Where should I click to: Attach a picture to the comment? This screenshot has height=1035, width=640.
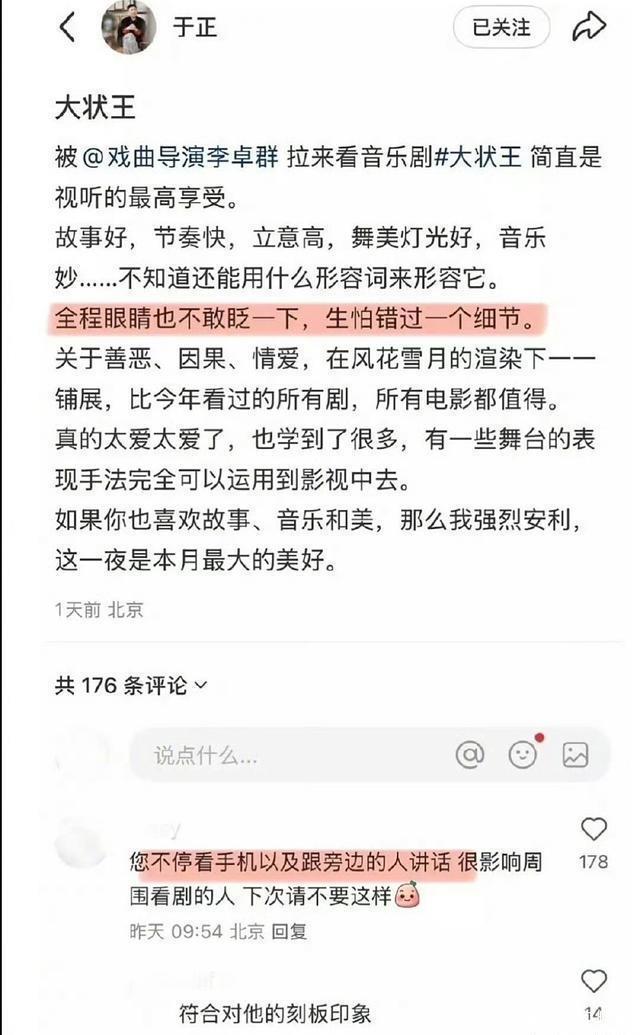[575, 755]
